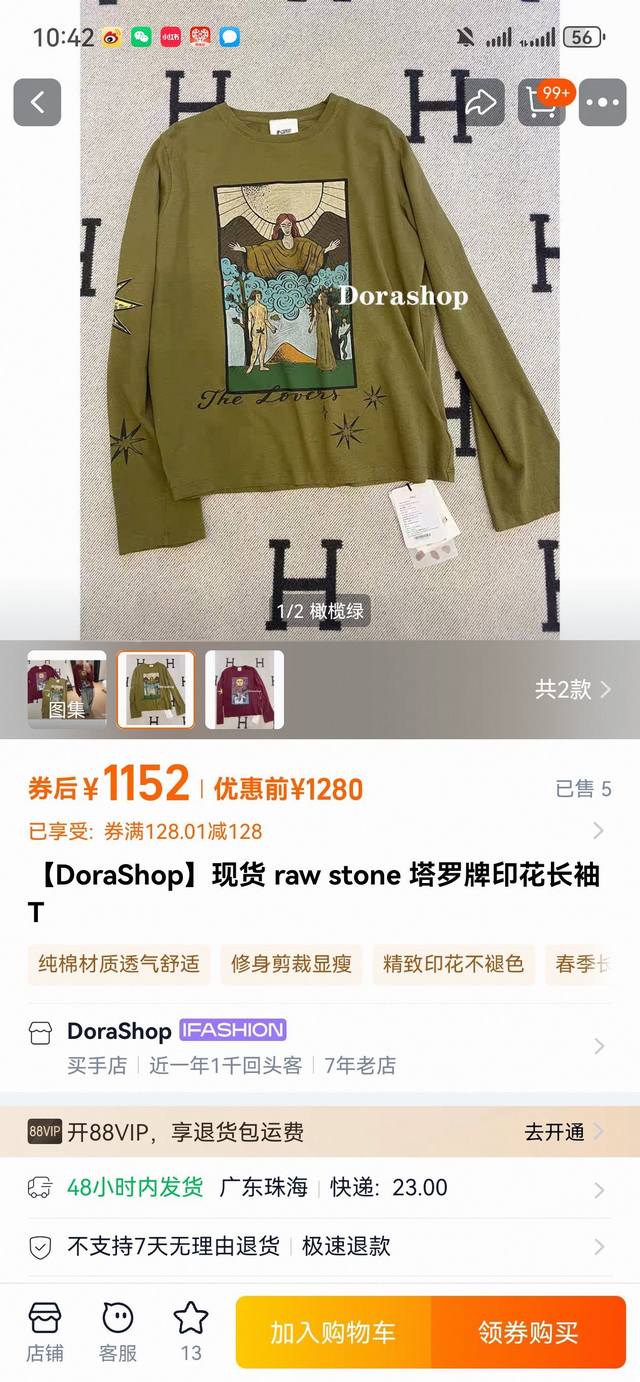The image size is (640, 1382).
Task: Contact 客服 customer service
Action: 118,1332
